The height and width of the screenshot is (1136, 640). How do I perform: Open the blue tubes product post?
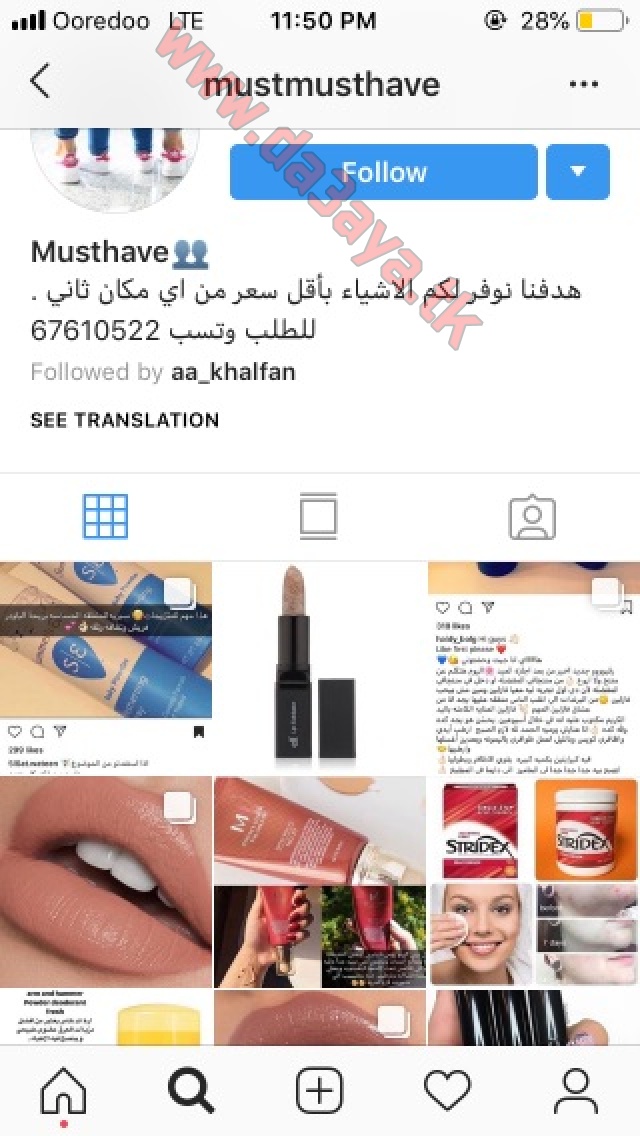point(106,667)
